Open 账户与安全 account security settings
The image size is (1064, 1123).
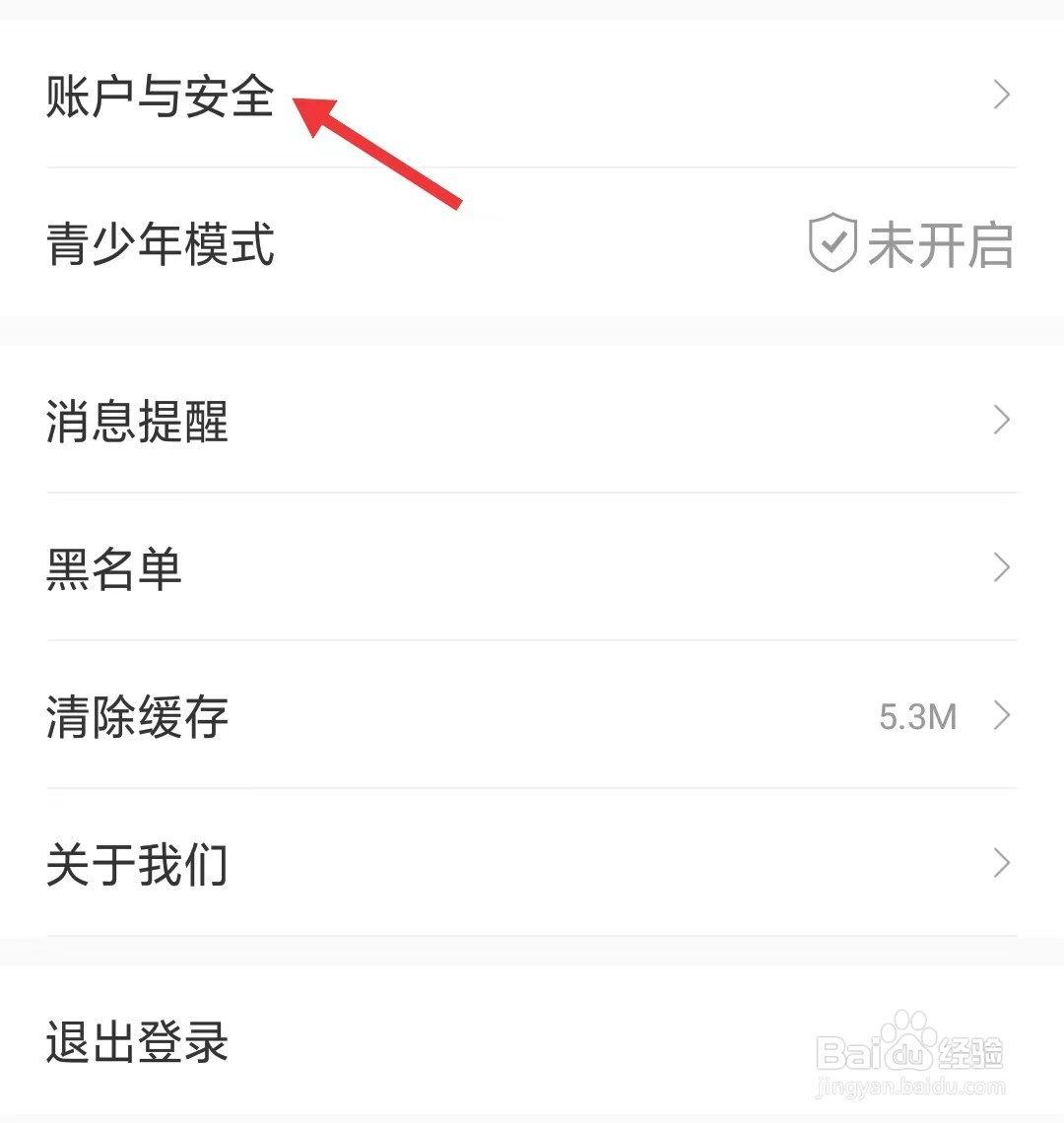(x=161, y=97)
